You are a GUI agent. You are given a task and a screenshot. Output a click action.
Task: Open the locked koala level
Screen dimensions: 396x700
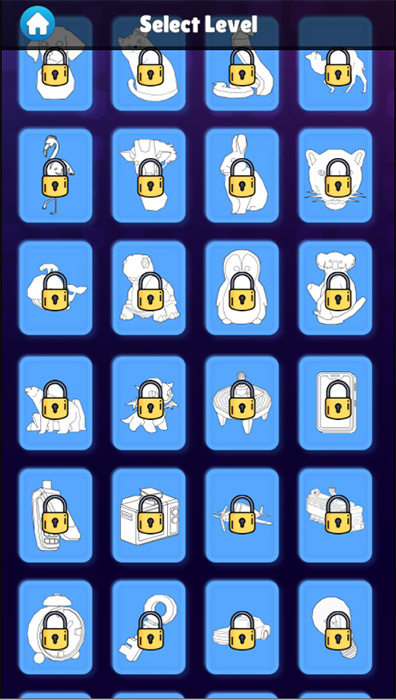(x=335, y=288)
